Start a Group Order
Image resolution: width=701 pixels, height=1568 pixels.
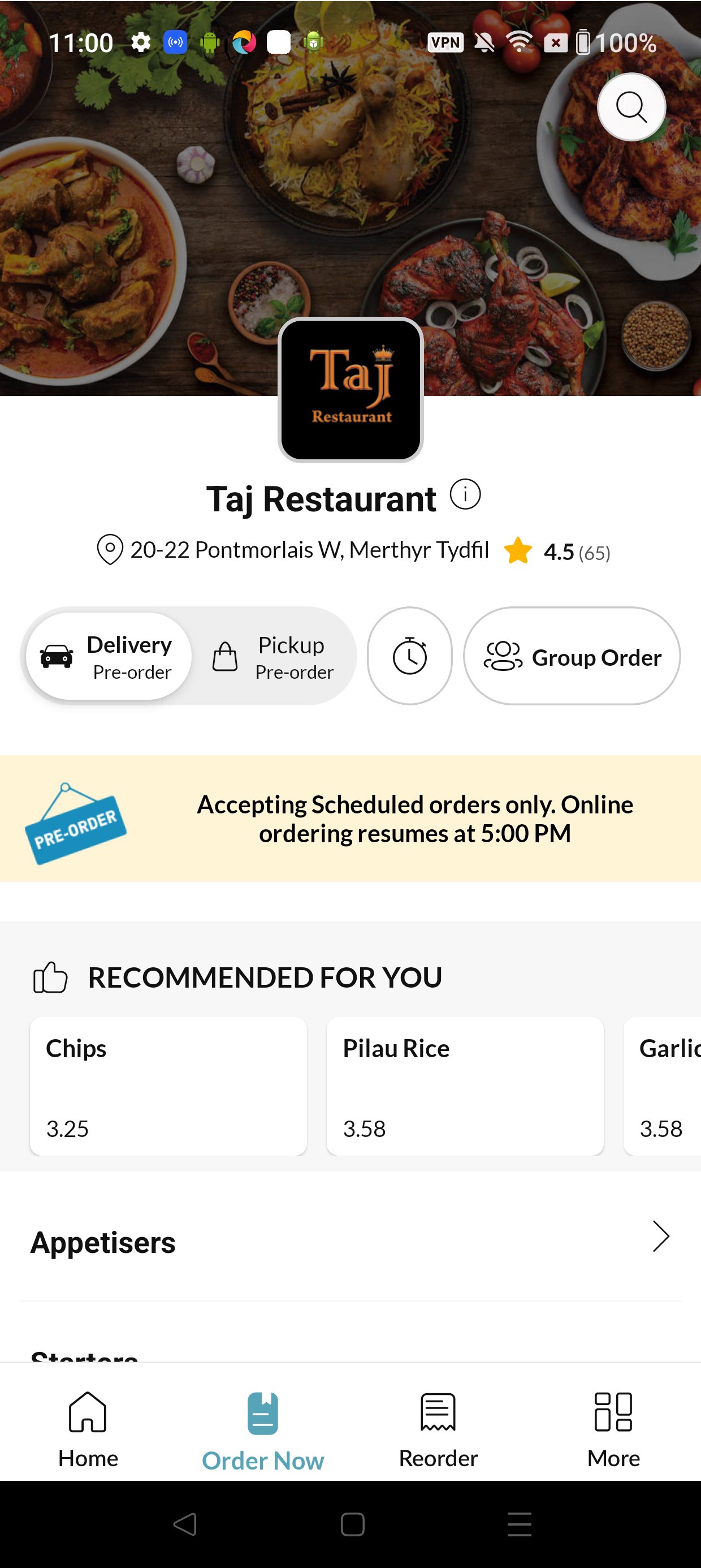tap(572, 656)
